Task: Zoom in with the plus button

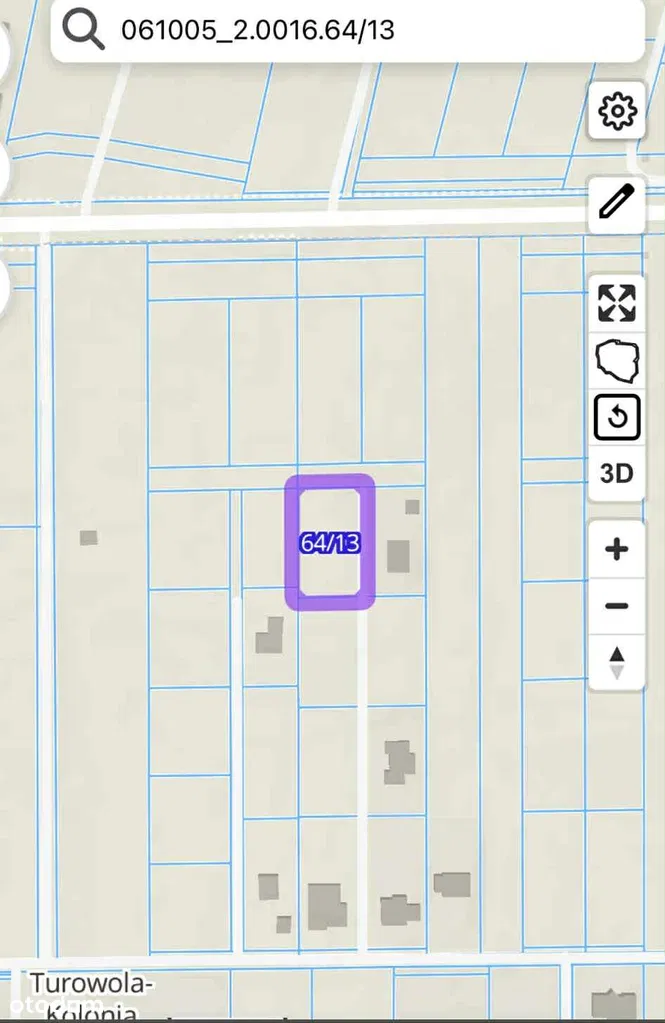Action: coord(617,549)
